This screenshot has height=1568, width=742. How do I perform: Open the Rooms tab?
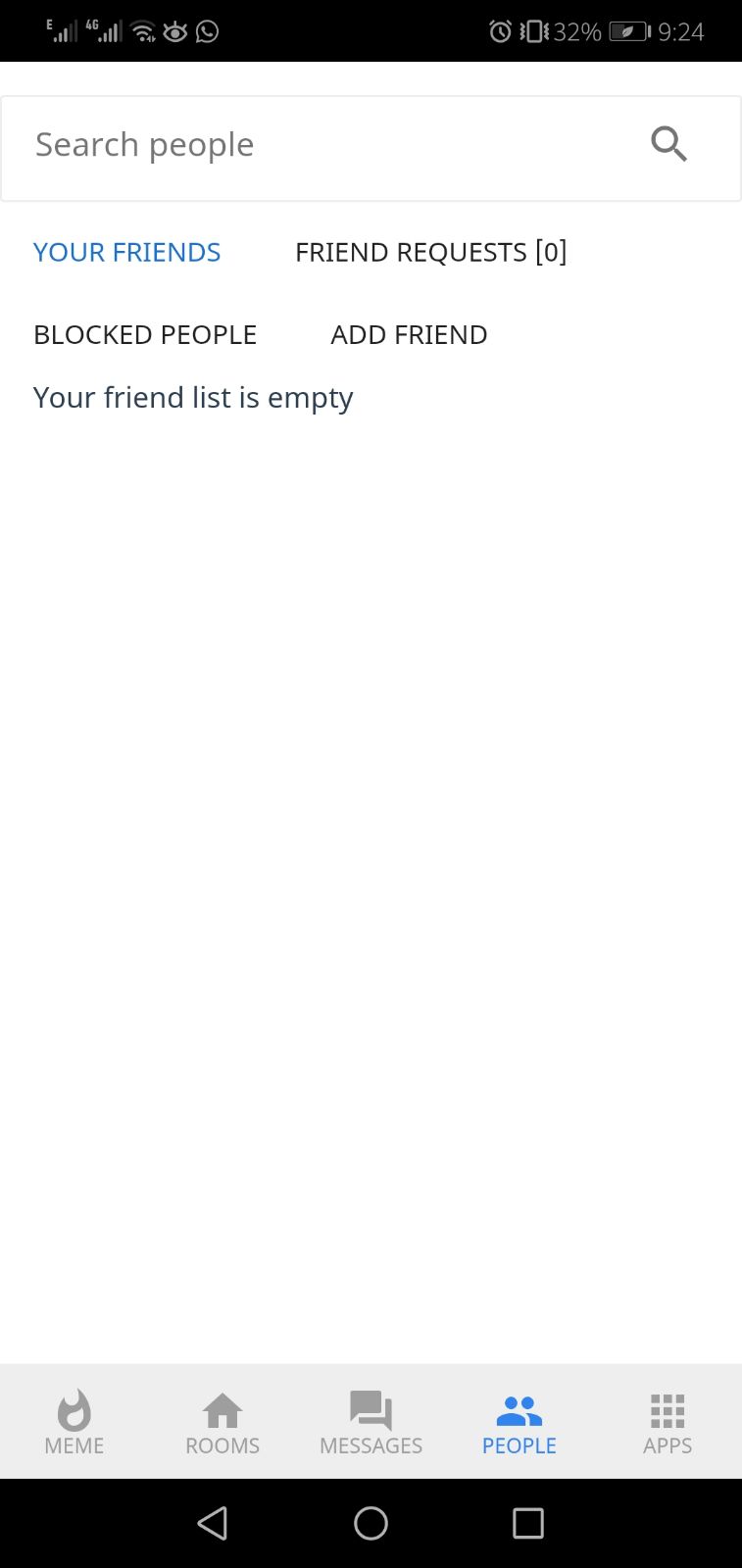tap(223, 1422)
